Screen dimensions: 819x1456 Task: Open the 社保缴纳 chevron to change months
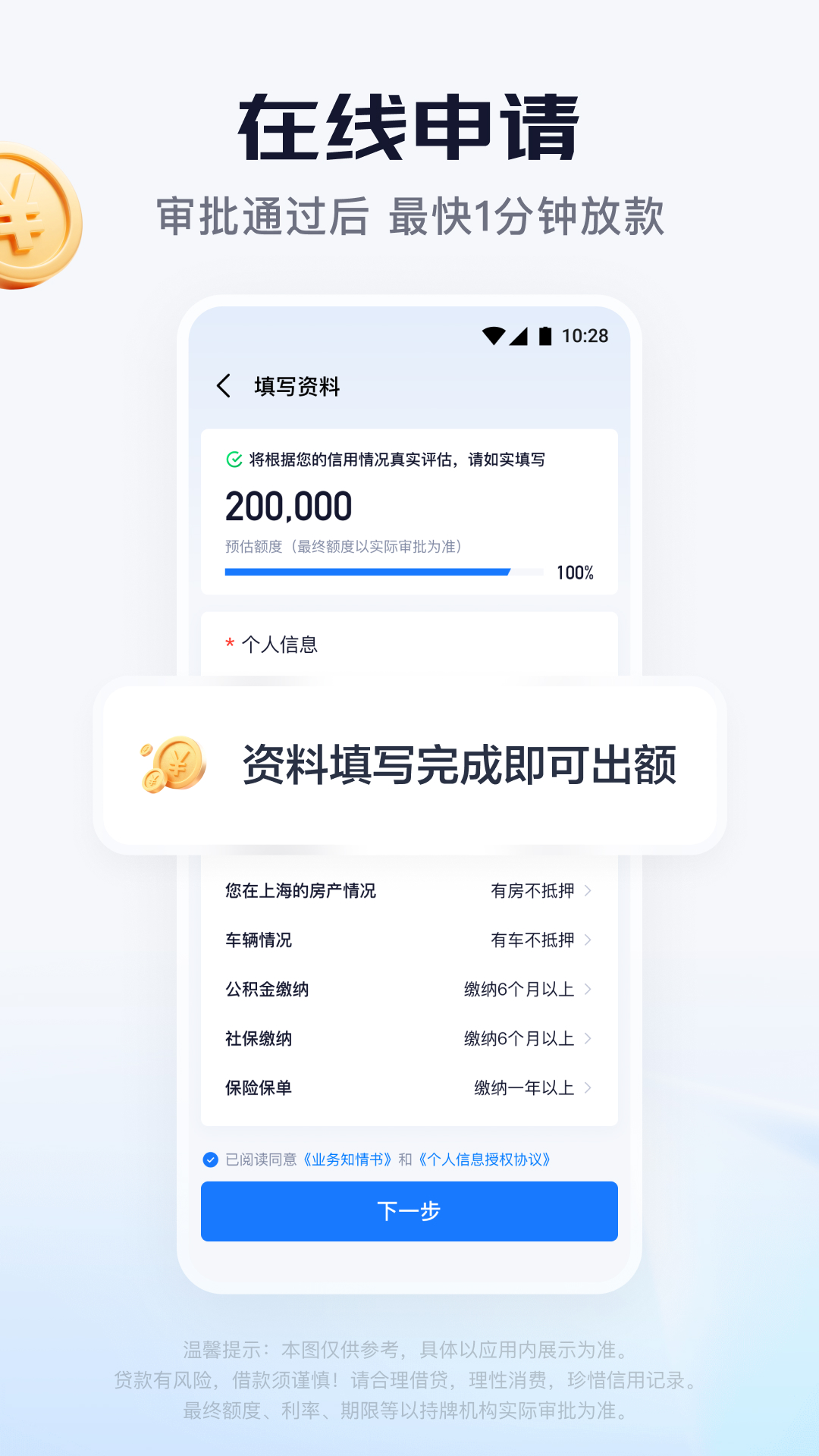(588, 1039)
